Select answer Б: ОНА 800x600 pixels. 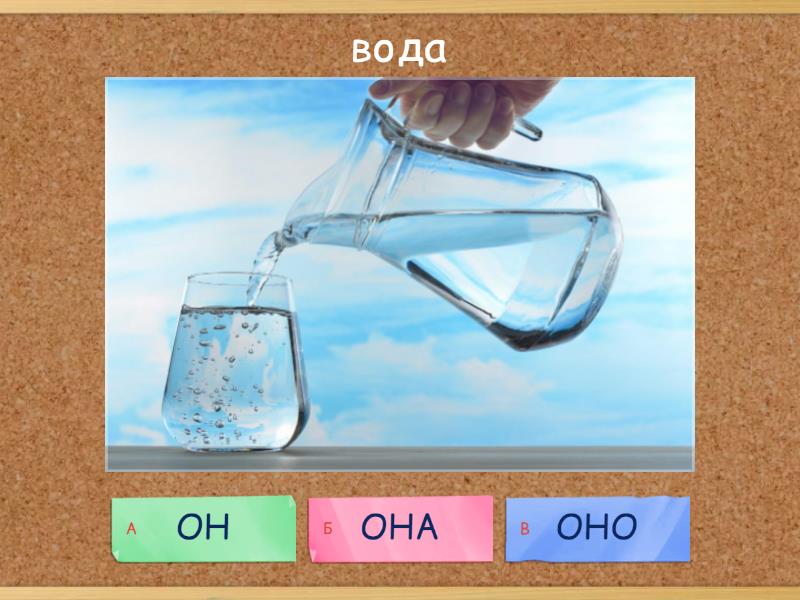400,528
